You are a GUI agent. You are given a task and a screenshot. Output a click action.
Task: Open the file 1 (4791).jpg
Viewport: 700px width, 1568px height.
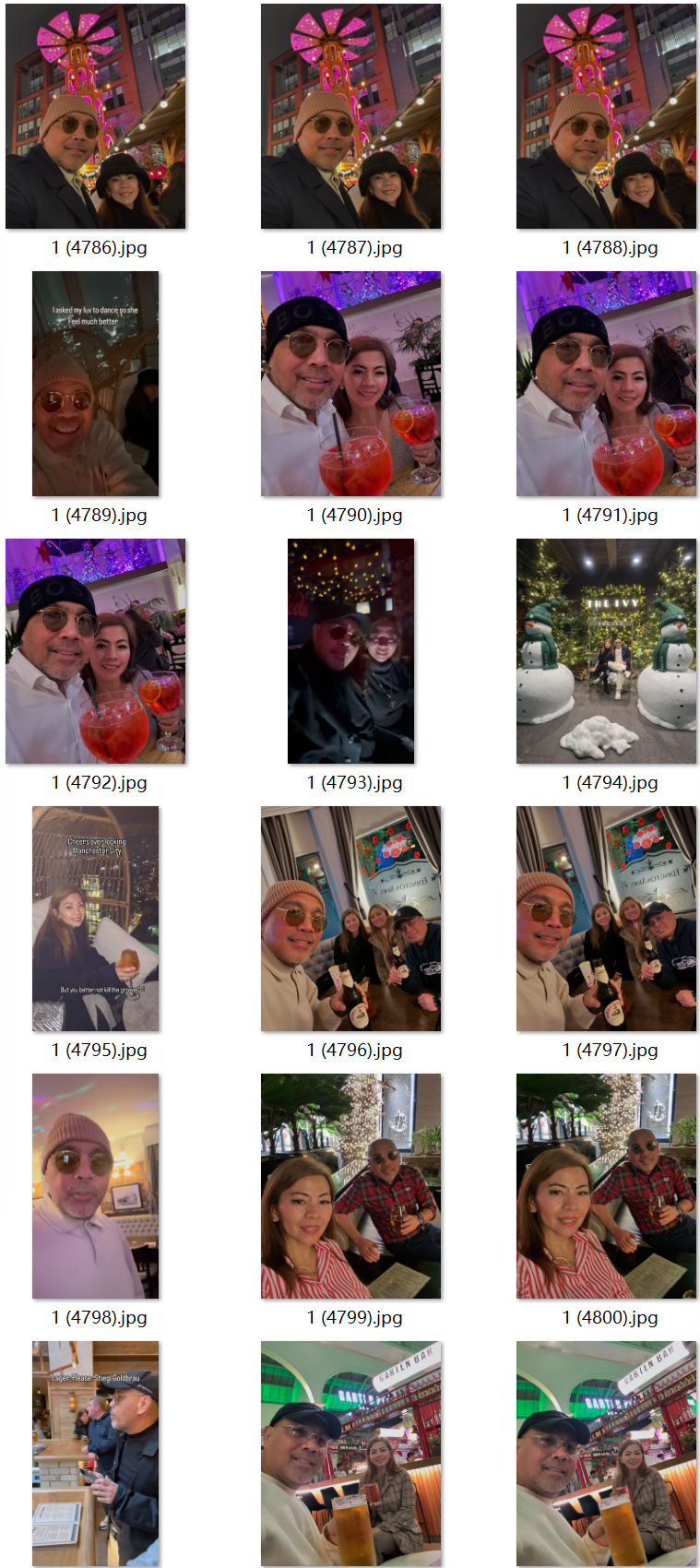(x=606, y=384)
